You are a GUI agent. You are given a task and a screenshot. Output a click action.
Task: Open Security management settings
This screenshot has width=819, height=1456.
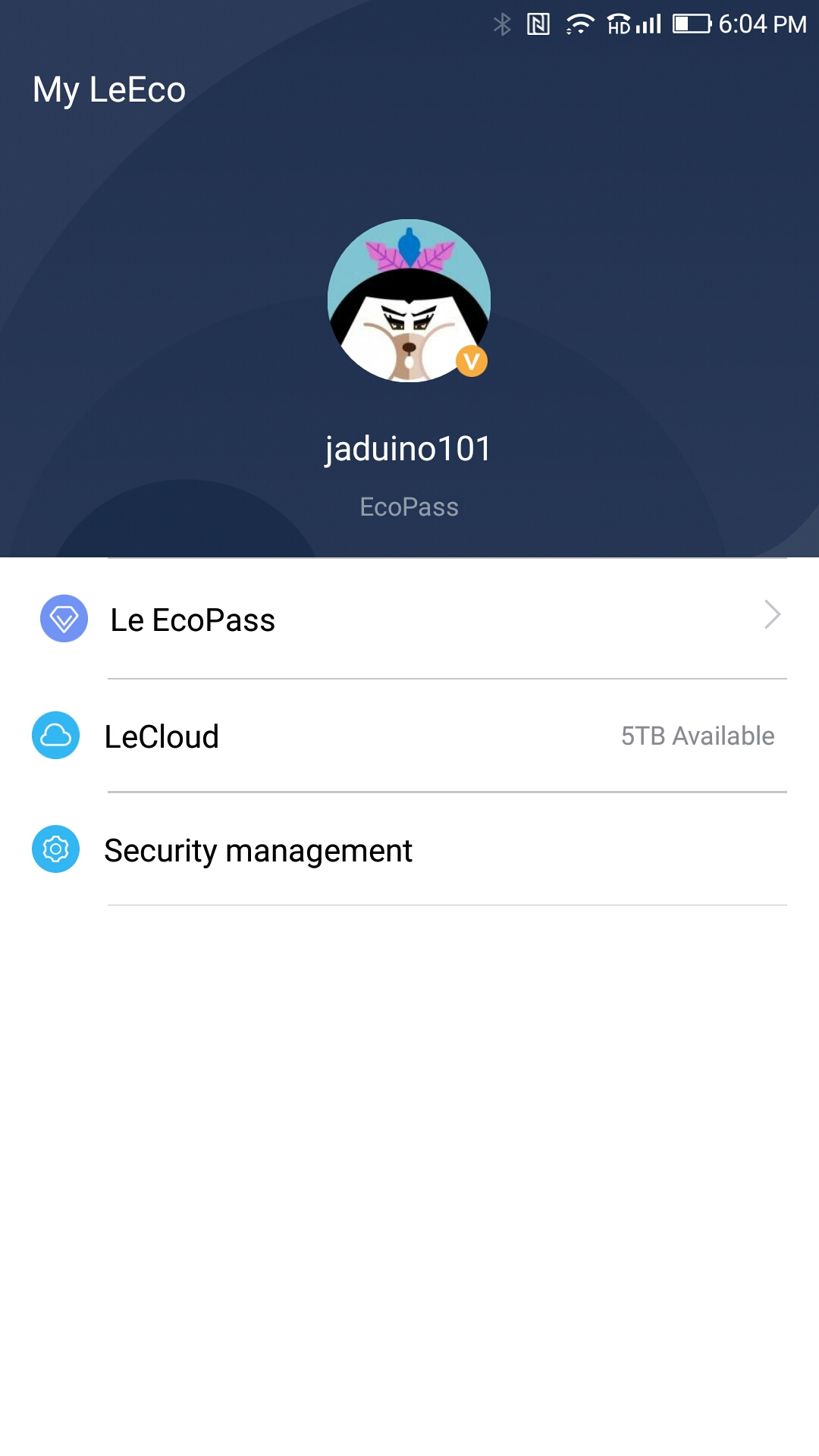point(409,849)
